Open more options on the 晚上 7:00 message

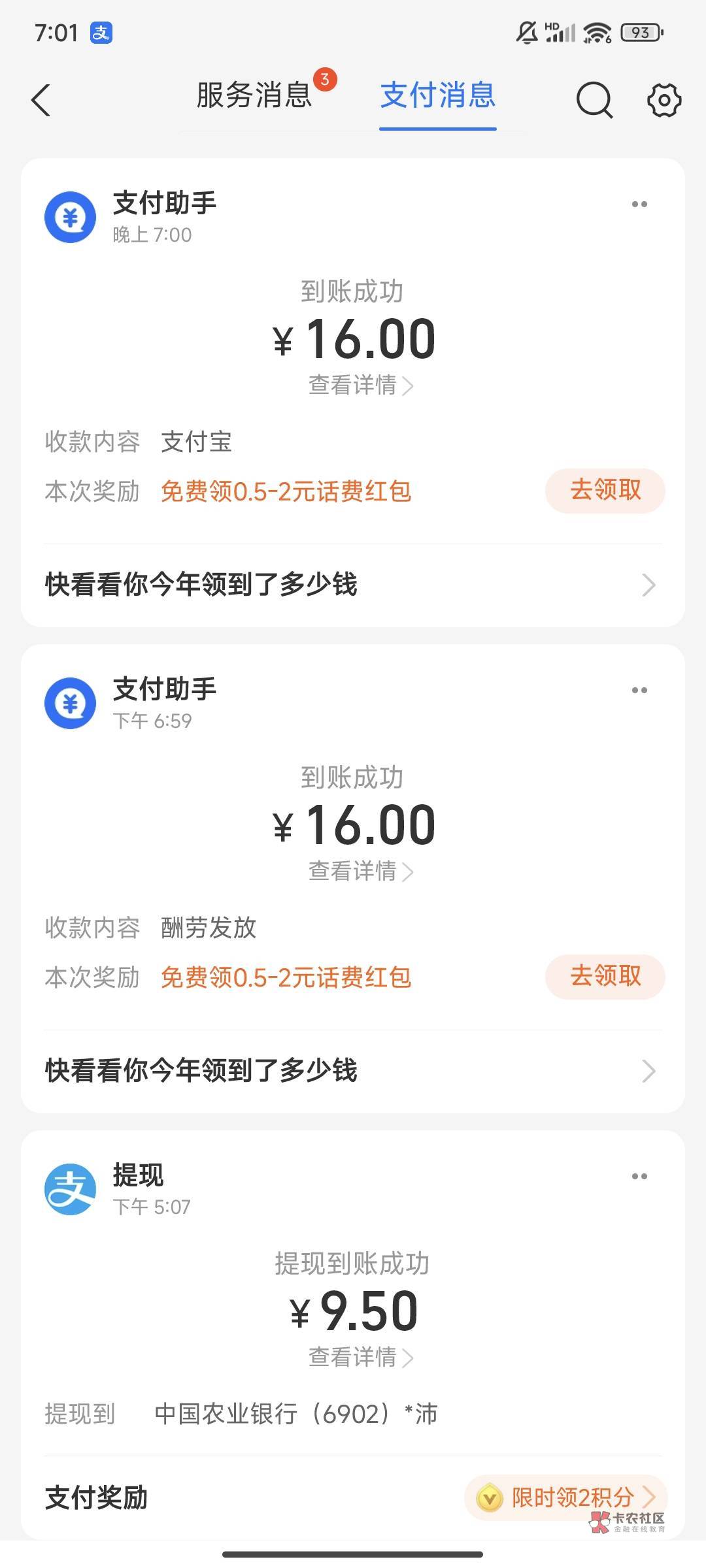[x=639, y=204]
